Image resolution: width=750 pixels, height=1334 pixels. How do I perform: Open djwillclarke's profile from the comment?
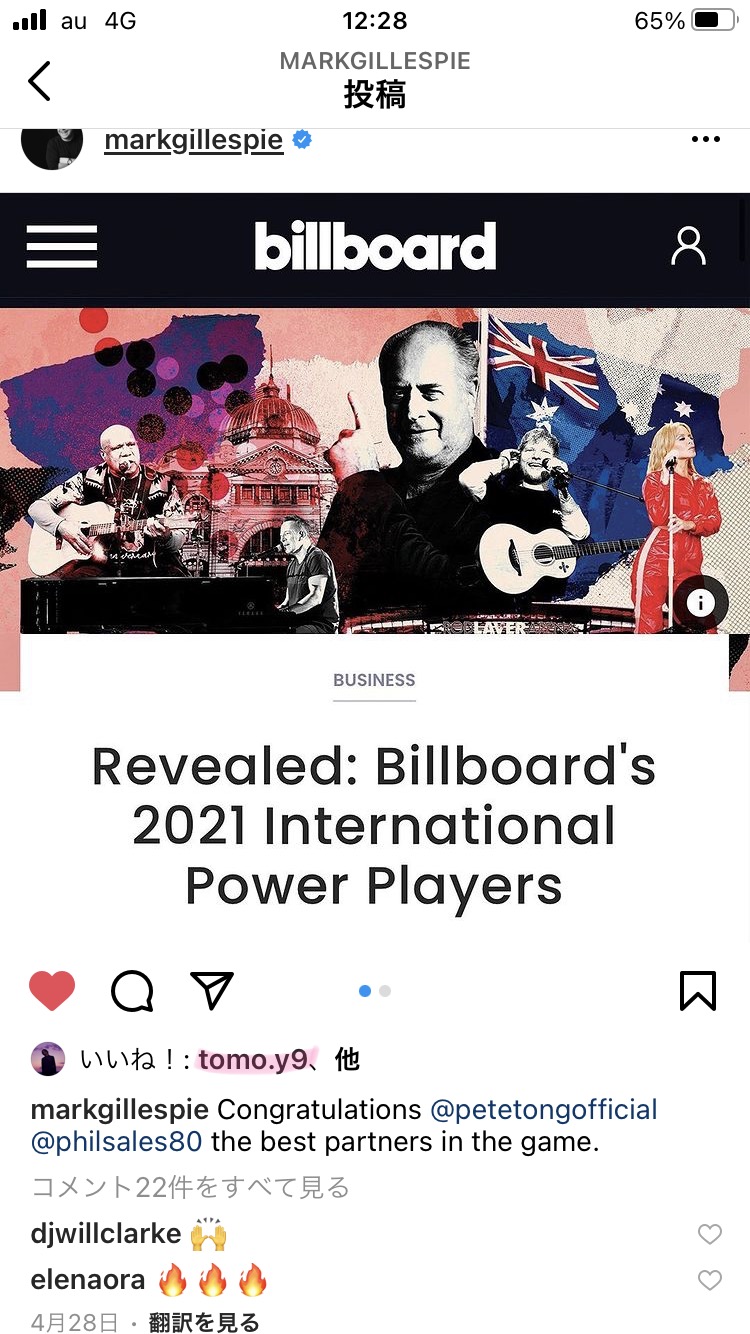click(x=106, y=1234)
